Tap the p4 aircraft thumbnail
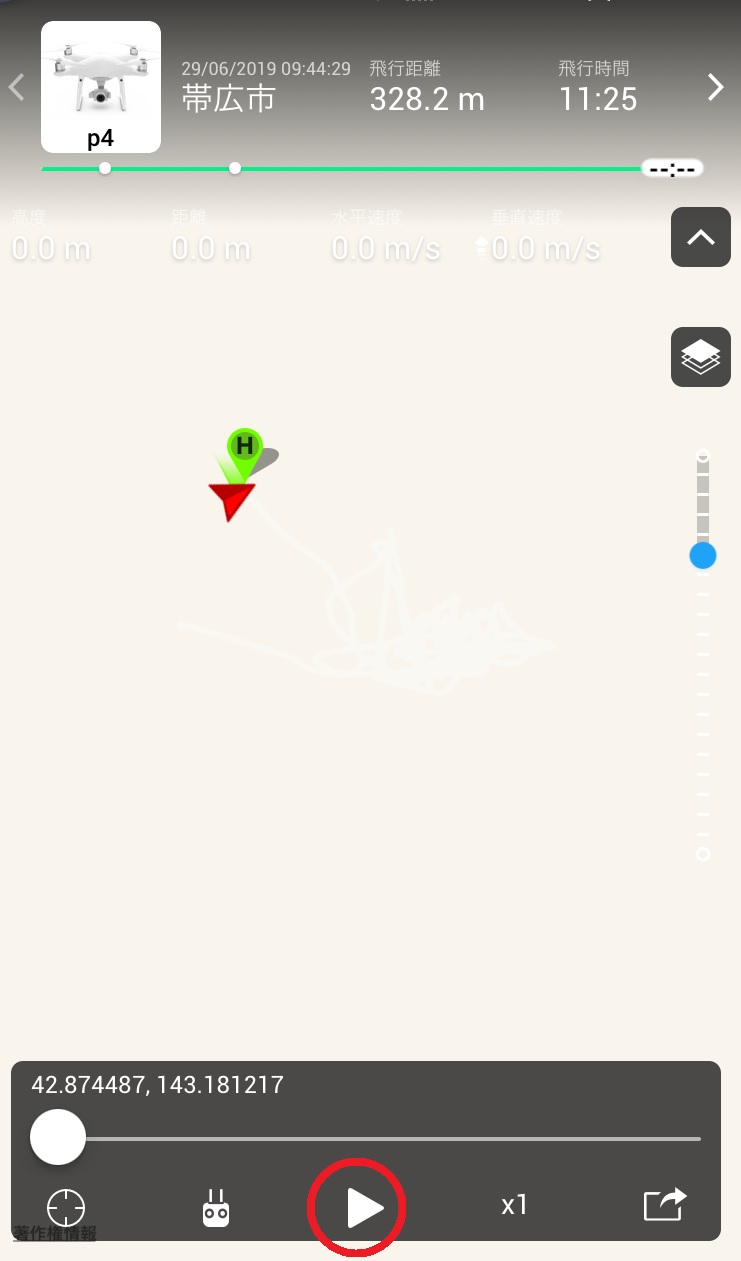The height and width of the screenshot is (1261, 741). point(101,87)
